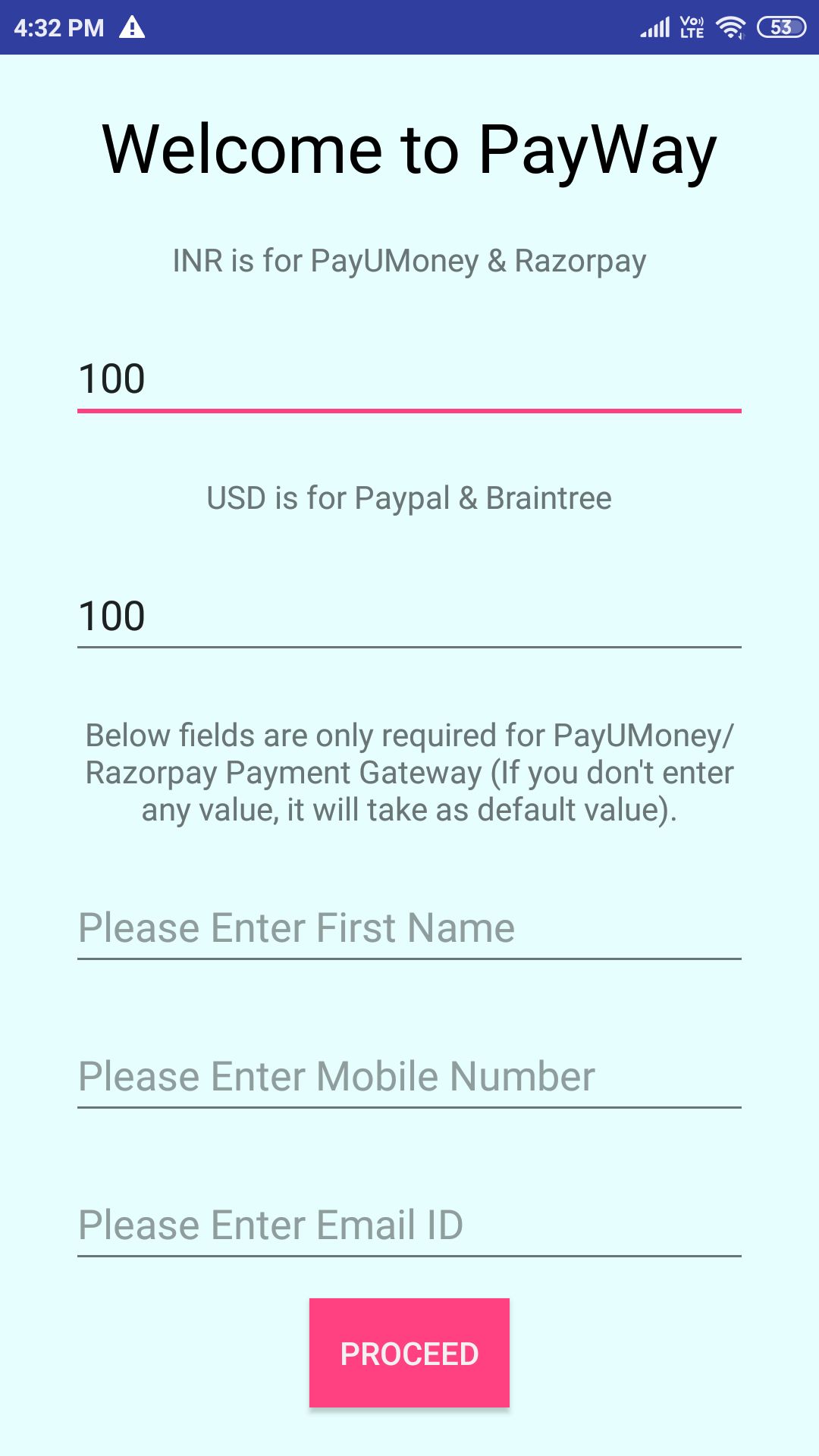Tap the PROCEED button
Screen dimensions: 819x1456
coord(409,1352)
